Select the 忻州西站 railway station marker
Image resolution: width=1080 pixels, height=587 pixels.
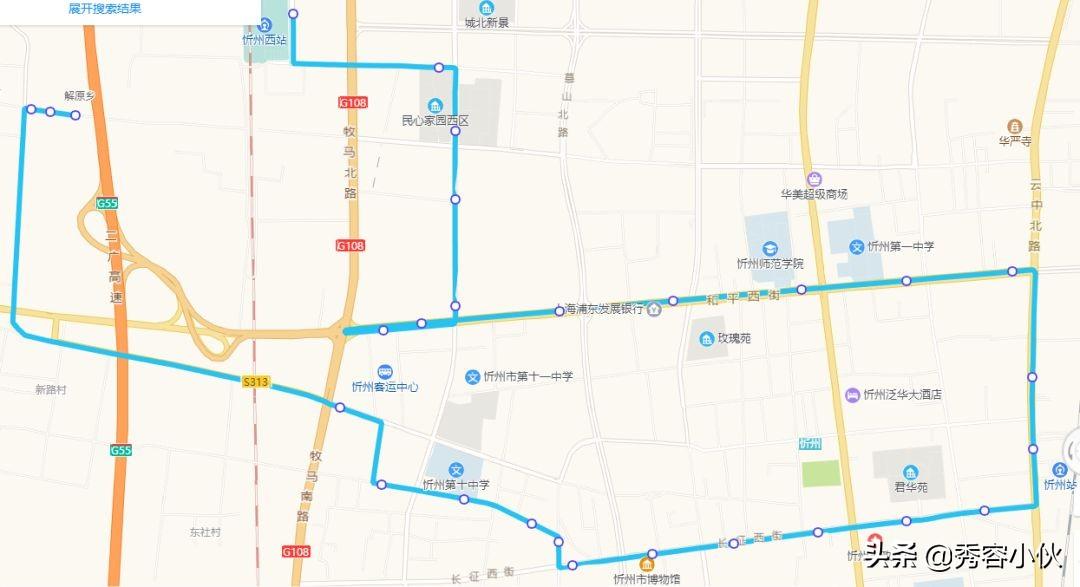pyautogui.click(x=266, y=24)
